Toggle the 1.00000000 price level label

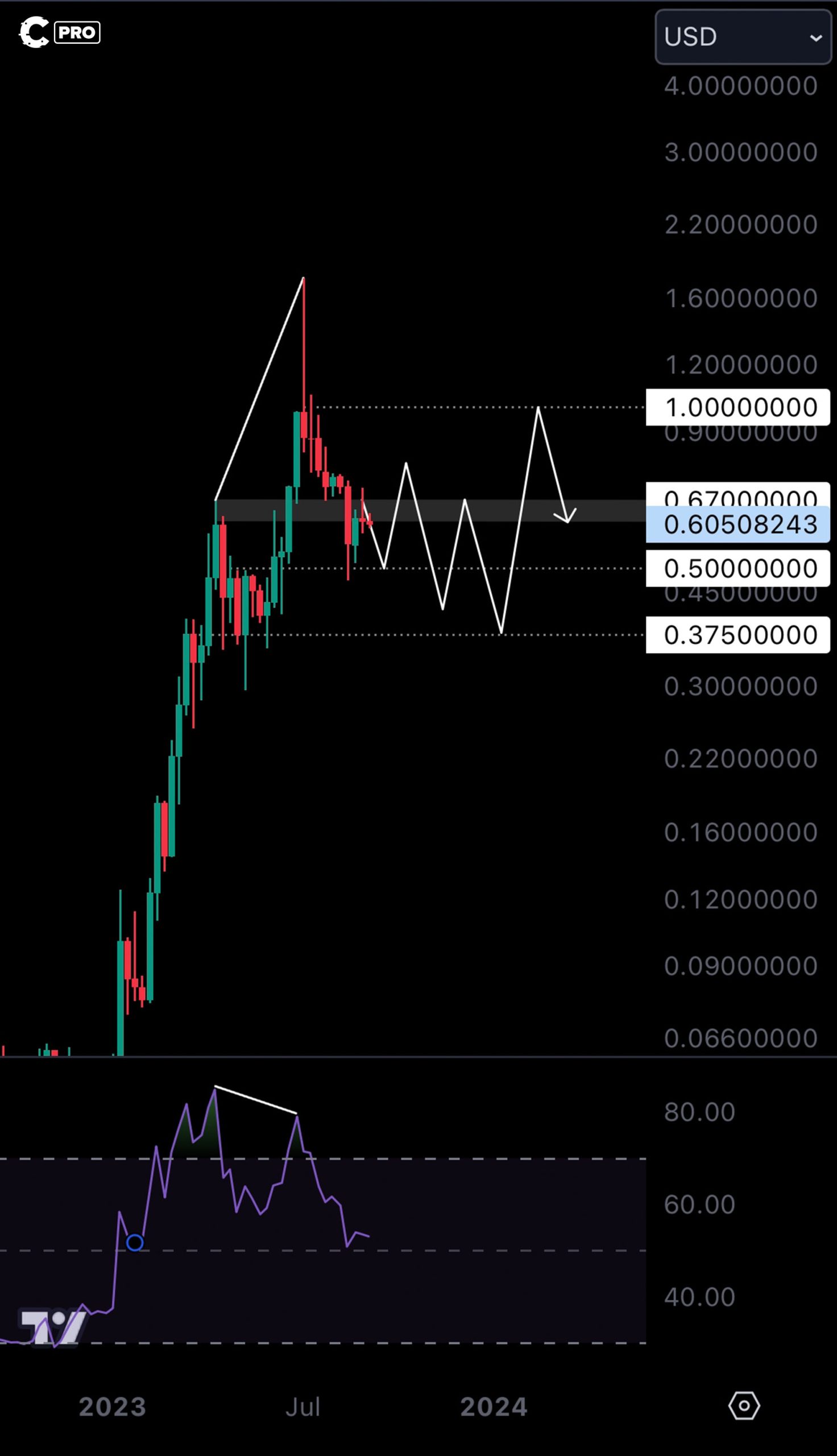coord(737,407)
